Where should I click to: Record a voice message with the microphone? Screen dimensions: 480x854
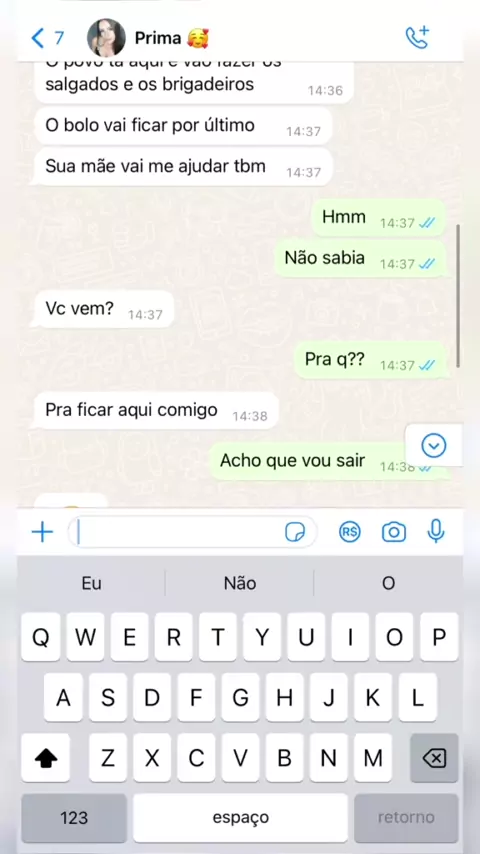[x=436, y=531]
